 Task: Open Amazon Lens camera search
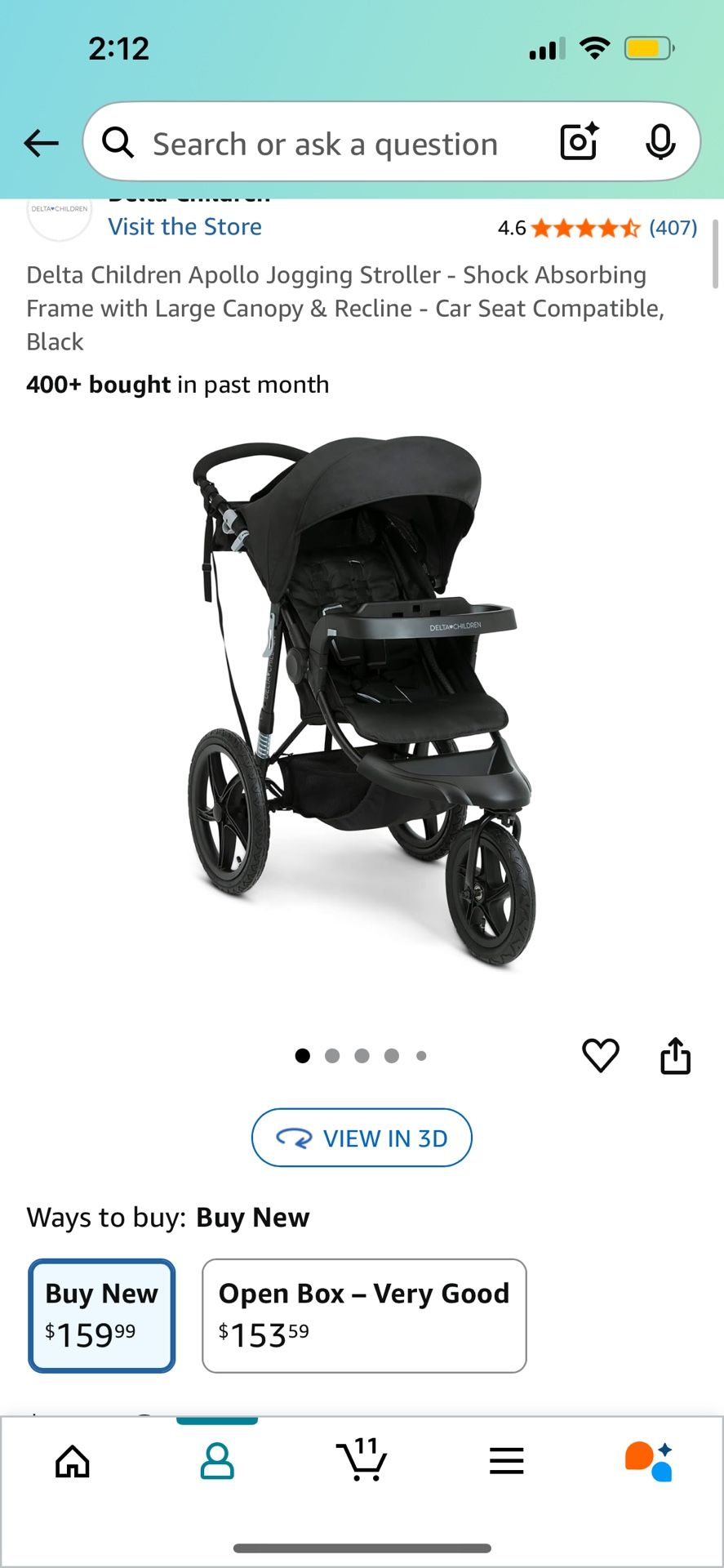tap(578, 142)
